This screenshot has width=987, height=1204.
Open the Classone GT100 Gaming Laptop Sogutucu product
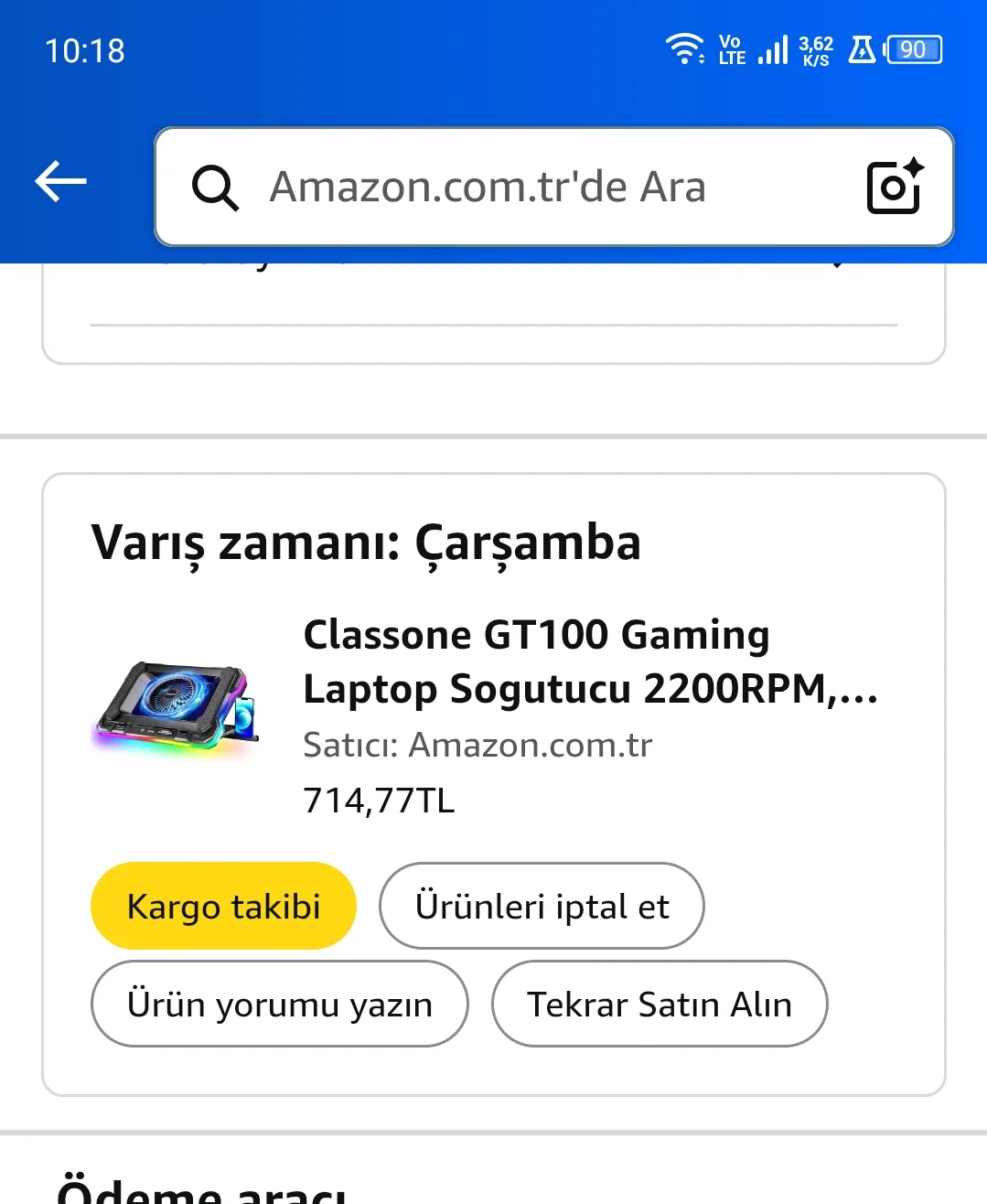[x=589, y=661]
